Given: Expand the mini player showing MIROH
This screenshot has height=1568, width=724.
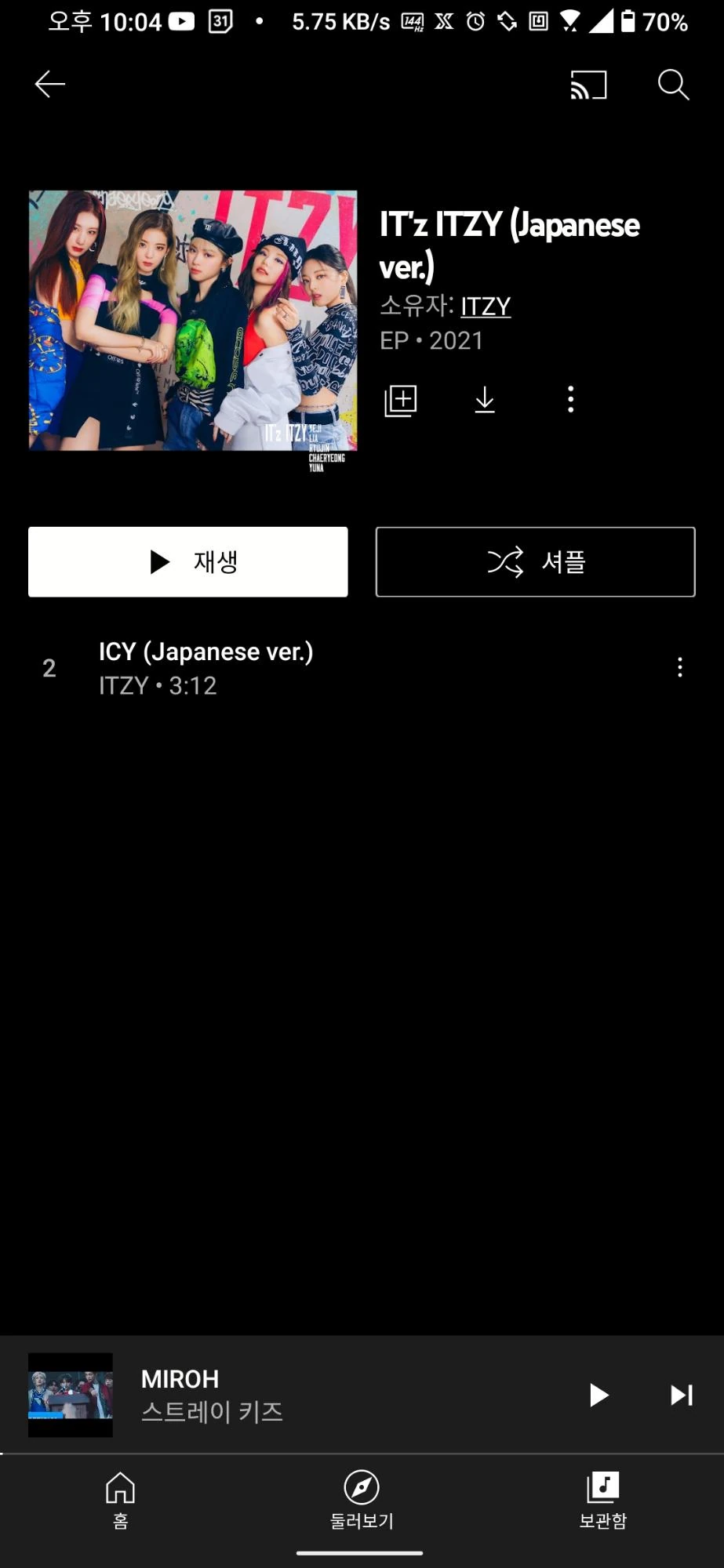Looking at the screenshot, I should (314, 1396).
